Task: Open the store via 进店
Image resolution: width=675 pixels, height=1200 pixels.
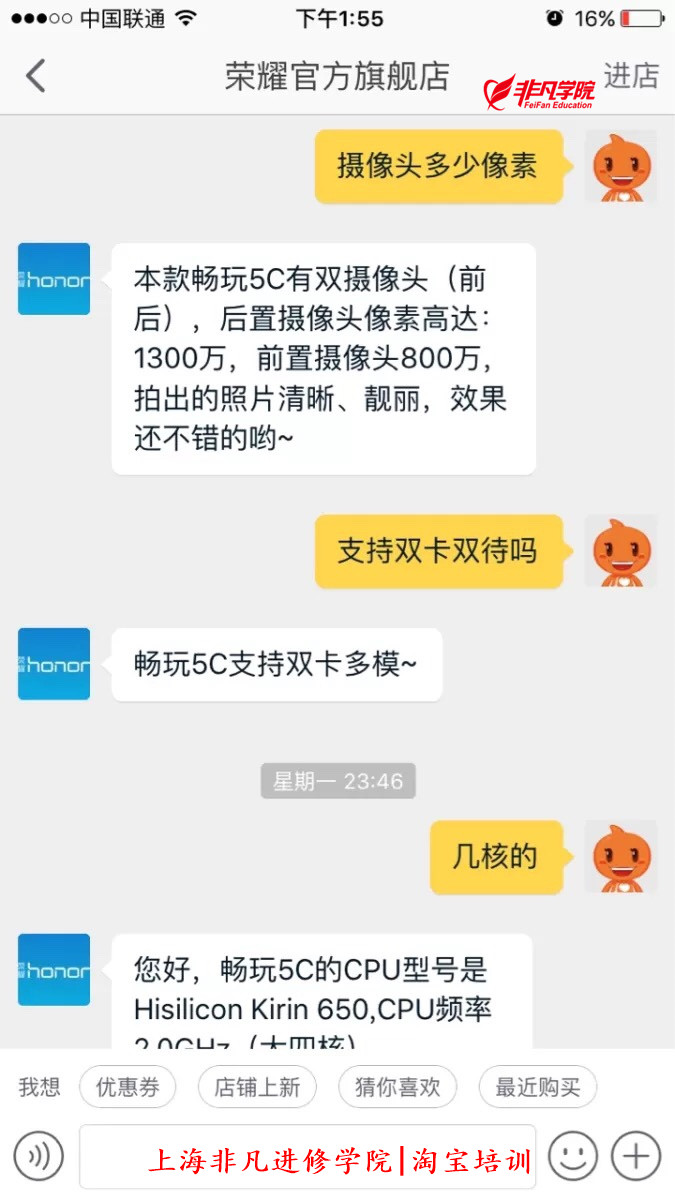Action: 631,76
